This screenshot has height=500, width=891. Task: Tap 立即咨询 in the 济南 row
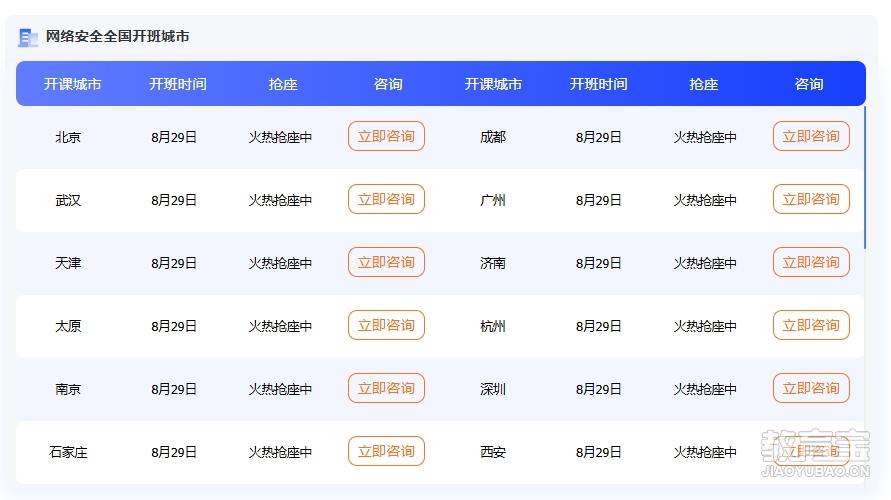click(811, 262)
